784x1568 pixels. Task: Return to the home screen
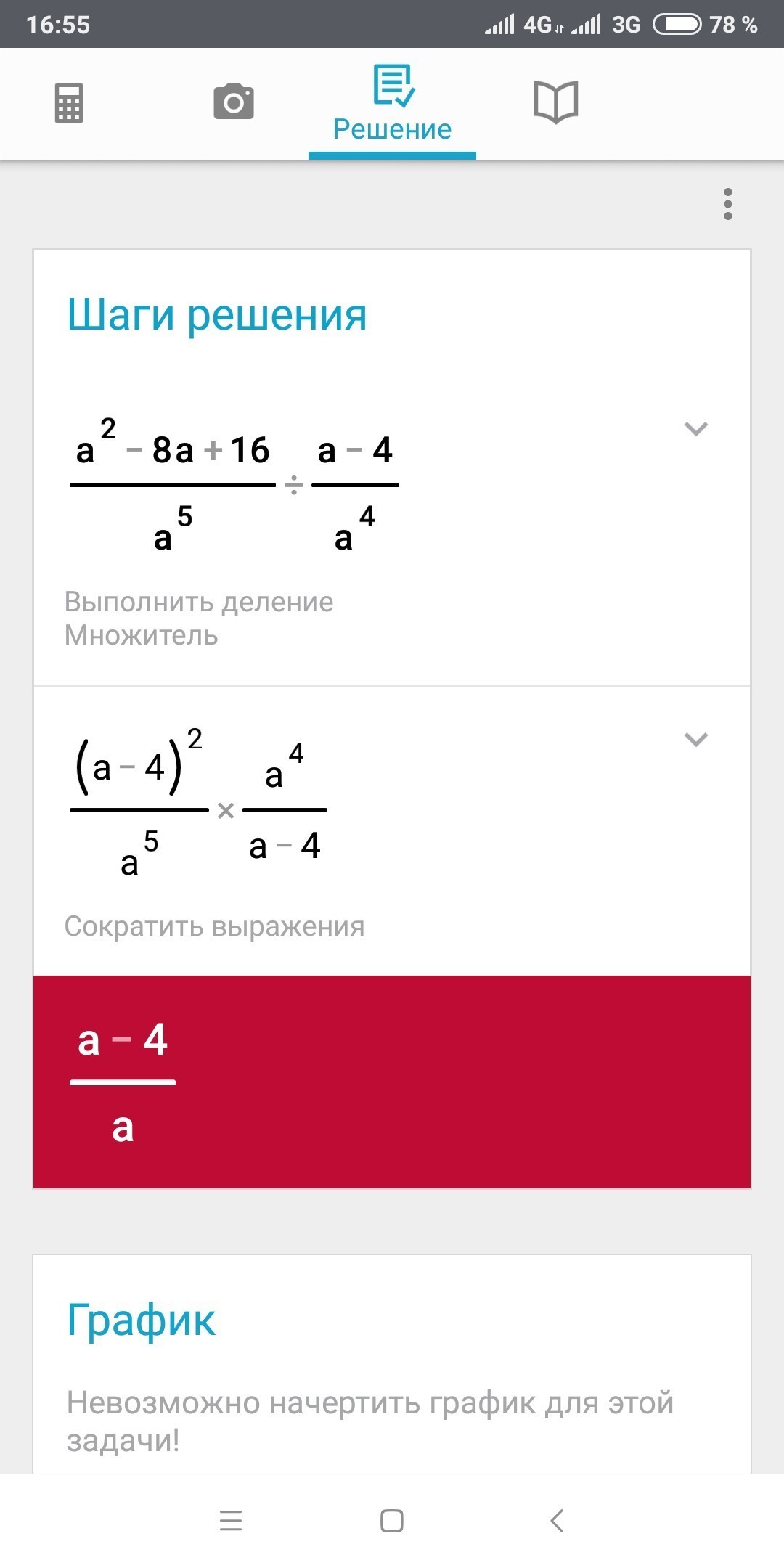392,1520
